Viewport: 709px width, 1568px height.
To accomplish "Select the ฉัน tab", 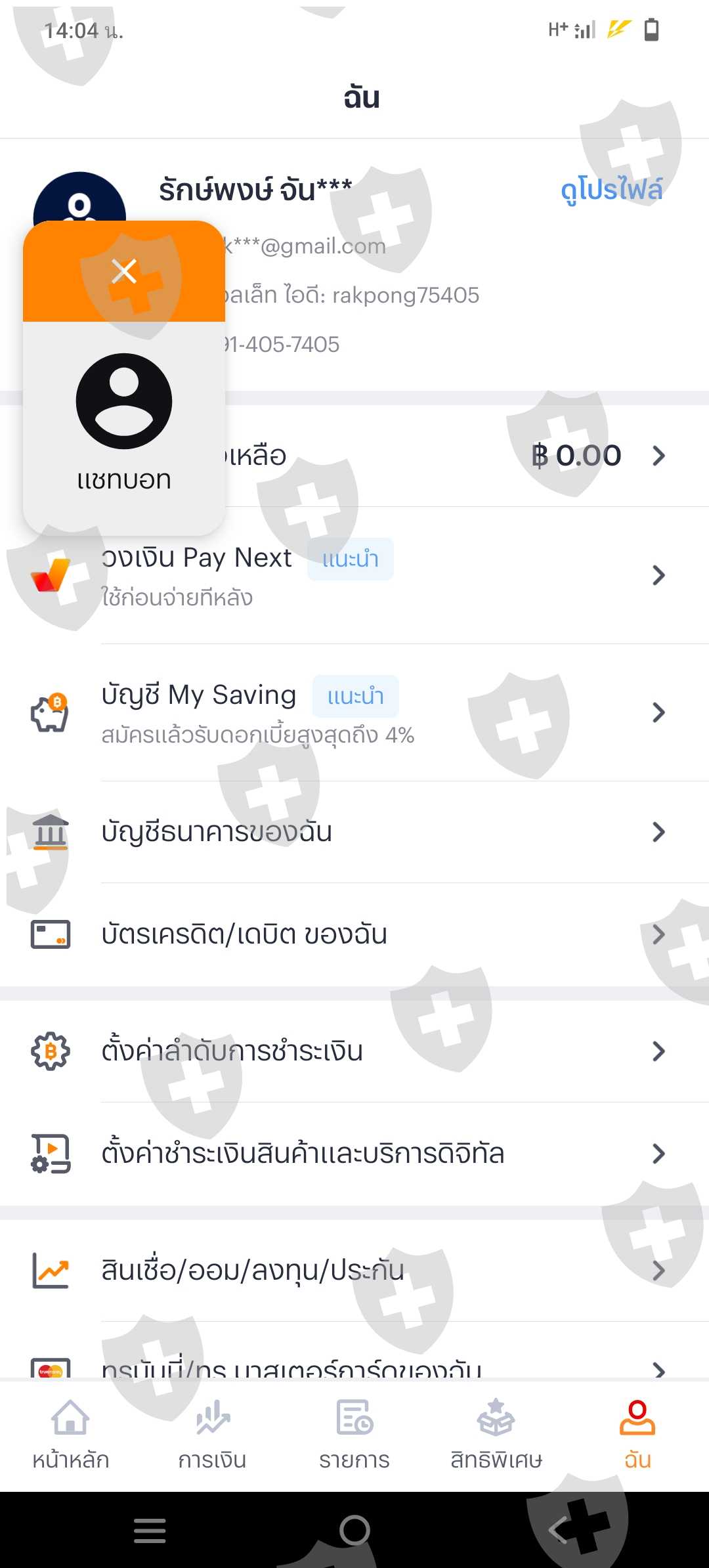I will click(638, 1434).
